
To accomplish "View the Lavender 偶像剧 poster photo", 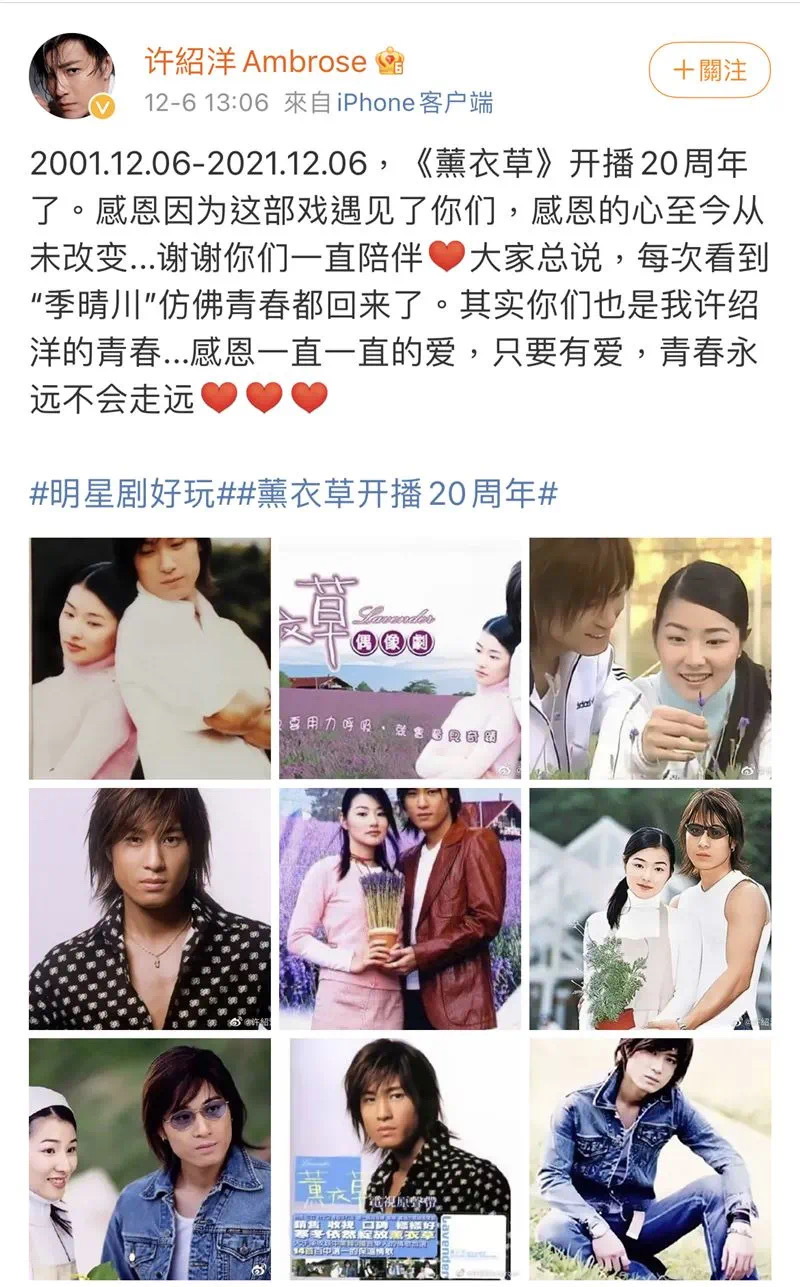I will point(400,658).
